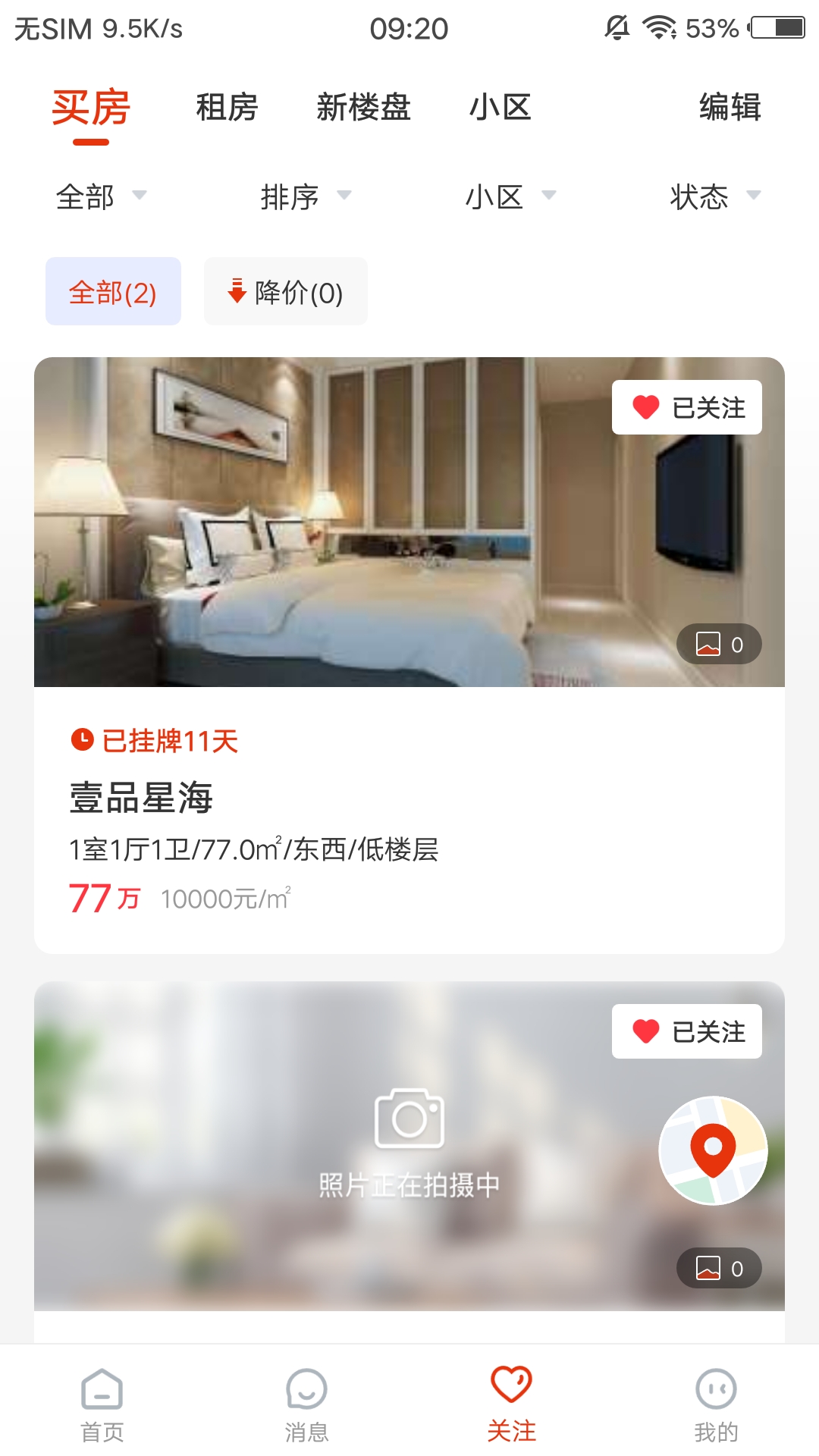Tap the map location pin icon
This screenshot has height=1456, width=819.
tap(711, 1150)
